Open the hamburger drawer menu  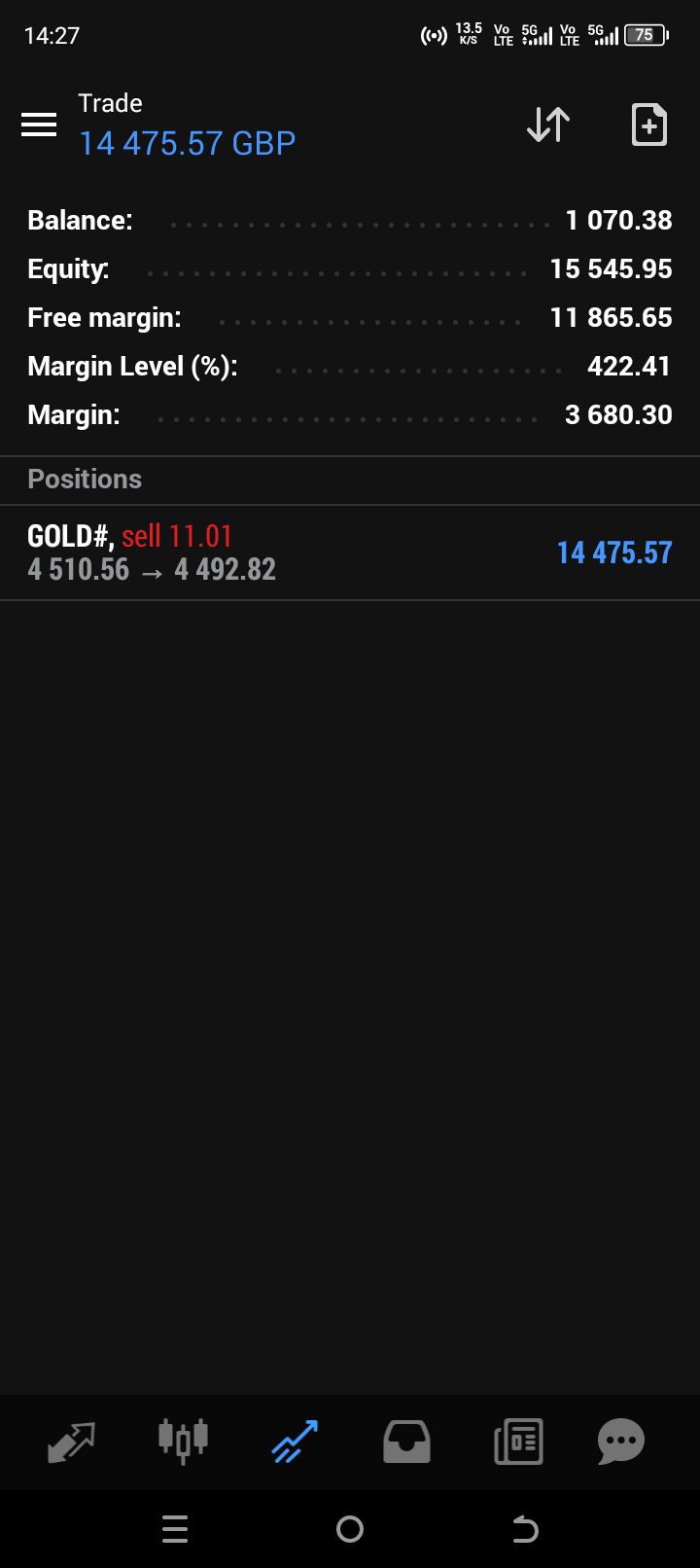click(39, 125)
